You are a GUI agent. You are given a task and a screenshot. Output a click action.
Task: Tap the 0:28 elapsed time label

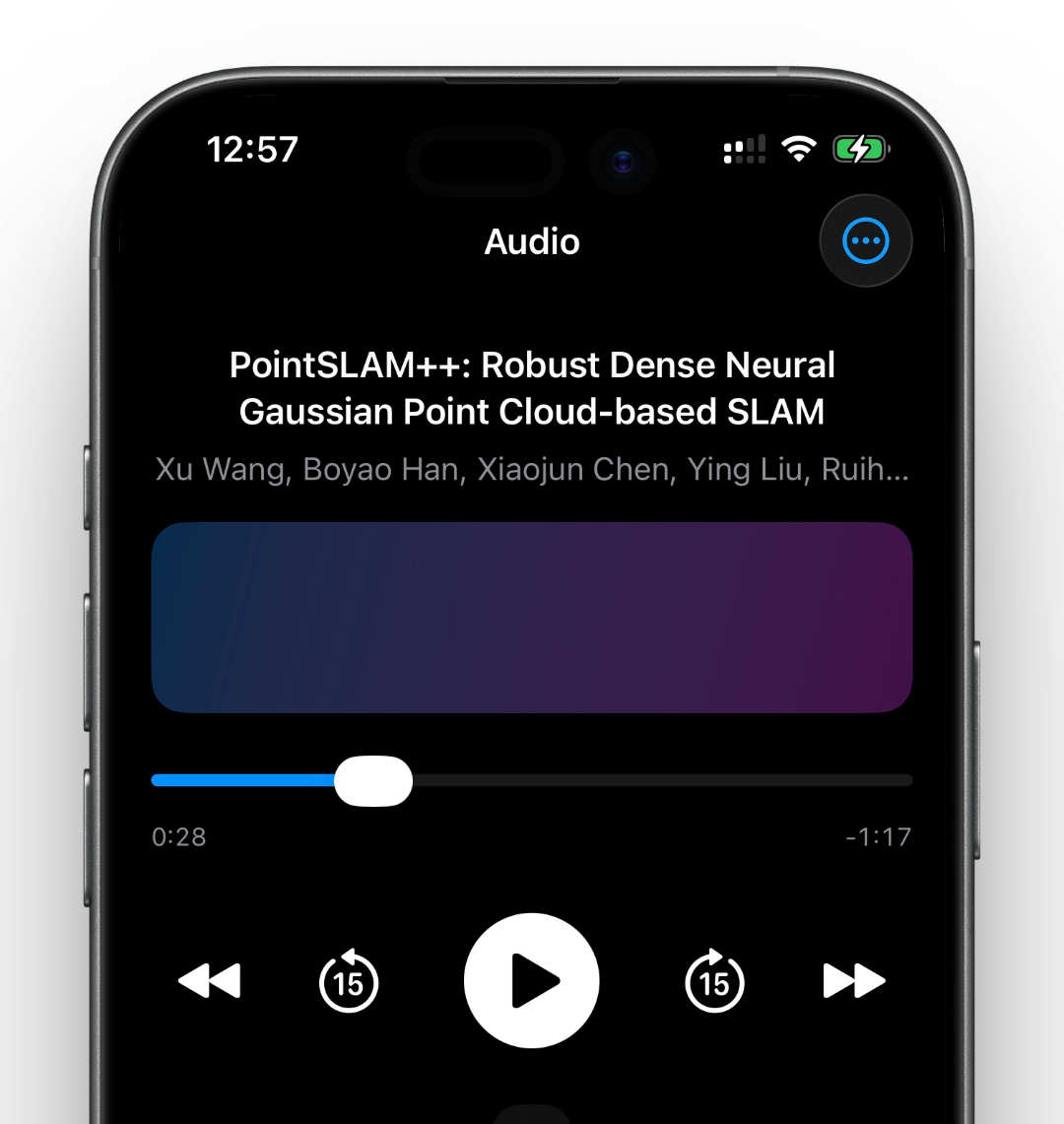click(x=179, y=836)
